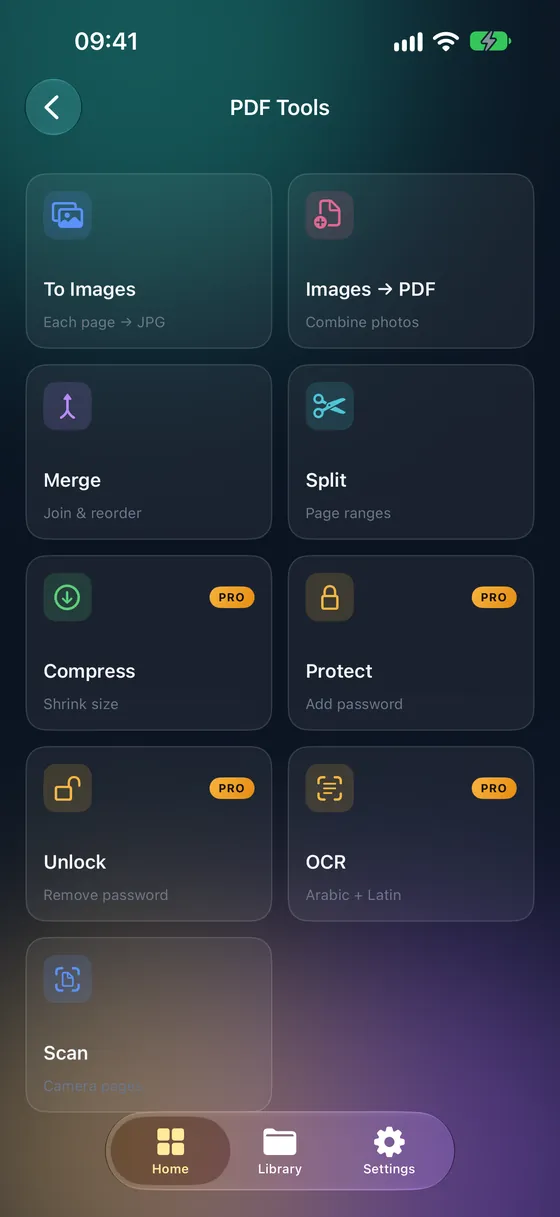Open the Settings tab
This screenshot has width=560, height=1217.
389,1151
